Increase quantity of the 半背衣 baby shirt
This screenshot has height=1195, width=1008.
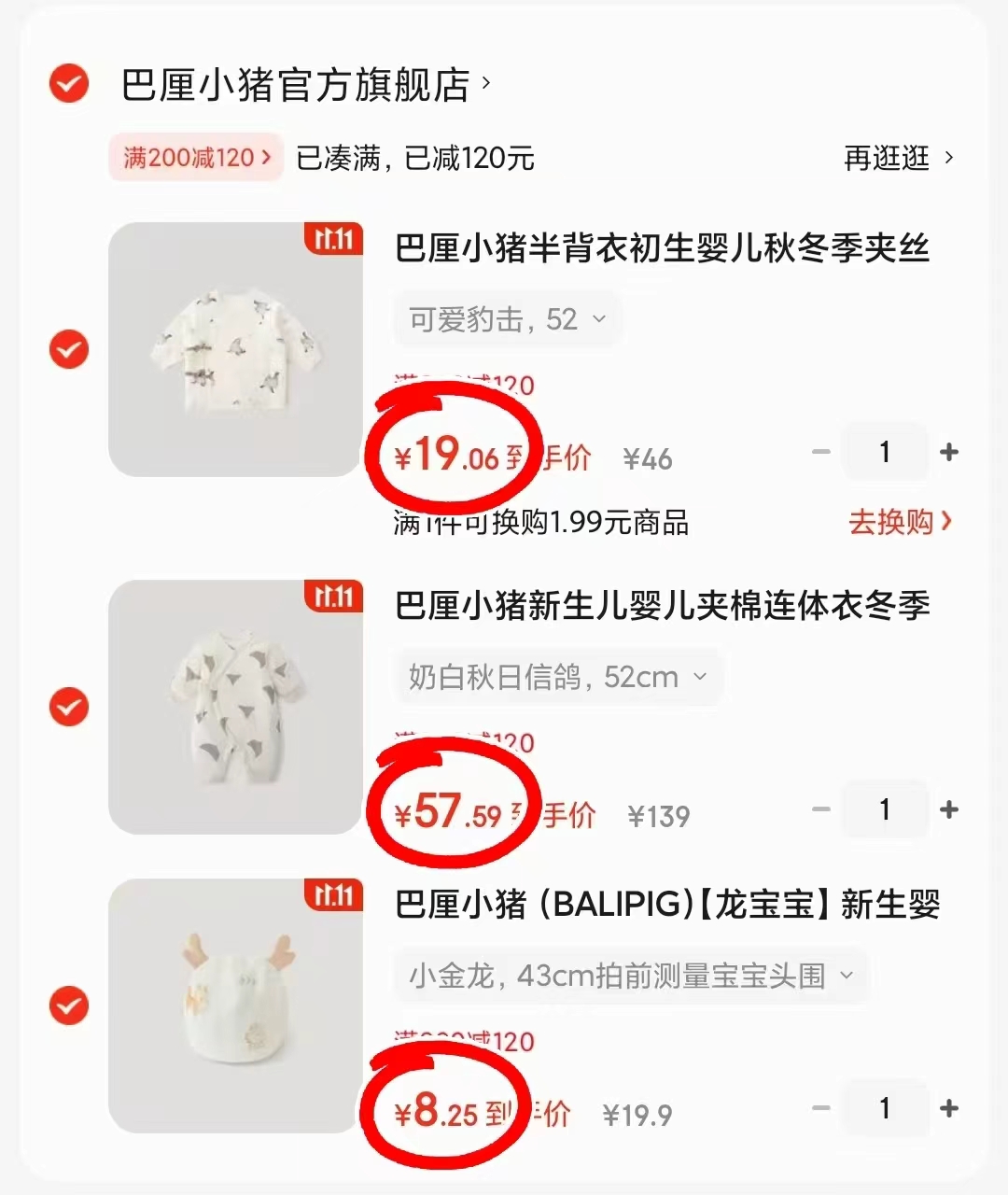[x=949, y=452]
